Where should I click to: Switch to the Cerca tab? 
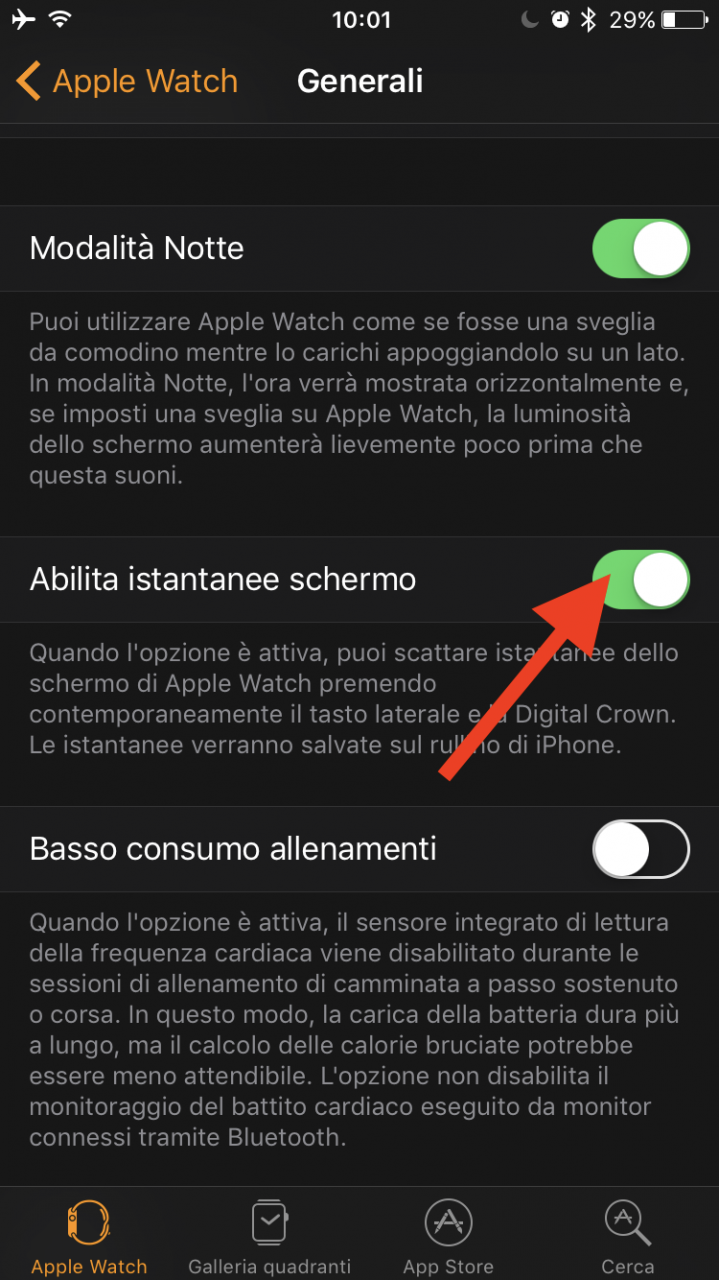tap(627, 1236)
